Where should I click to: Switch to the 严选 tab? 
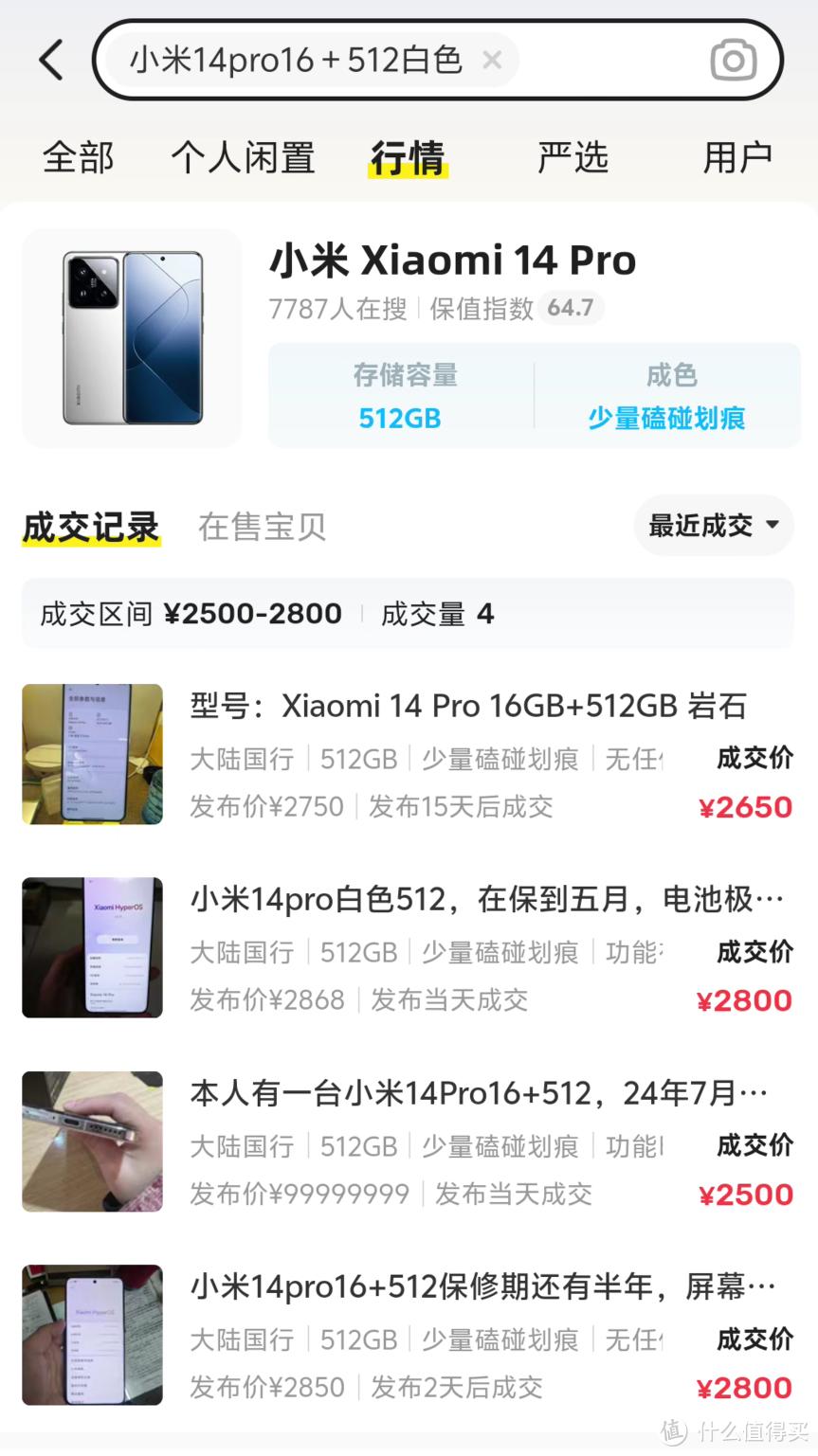click(x=573, y=157)
